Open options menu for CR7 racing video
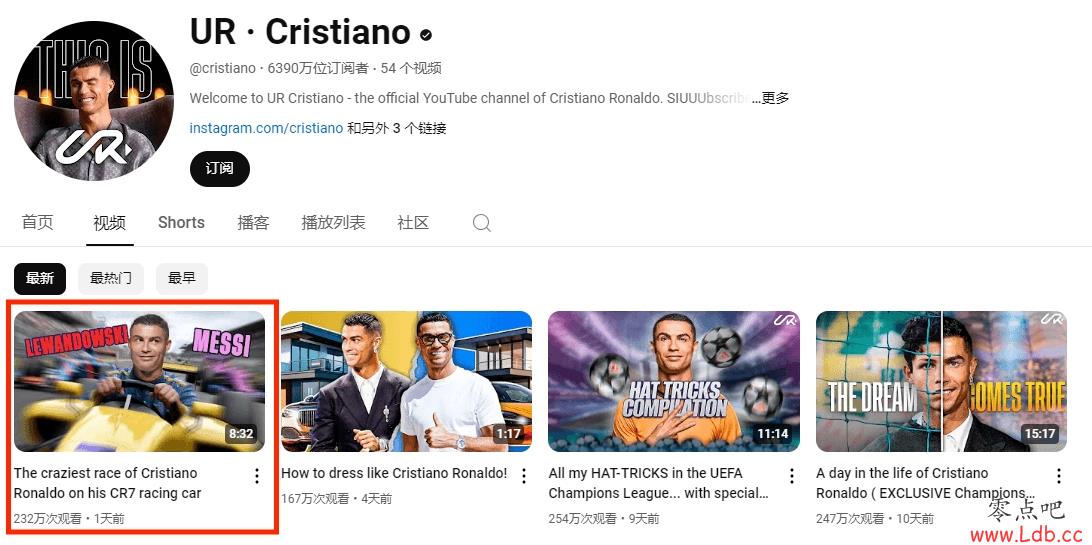The image size is (1092, 545). tap(257, 476)
